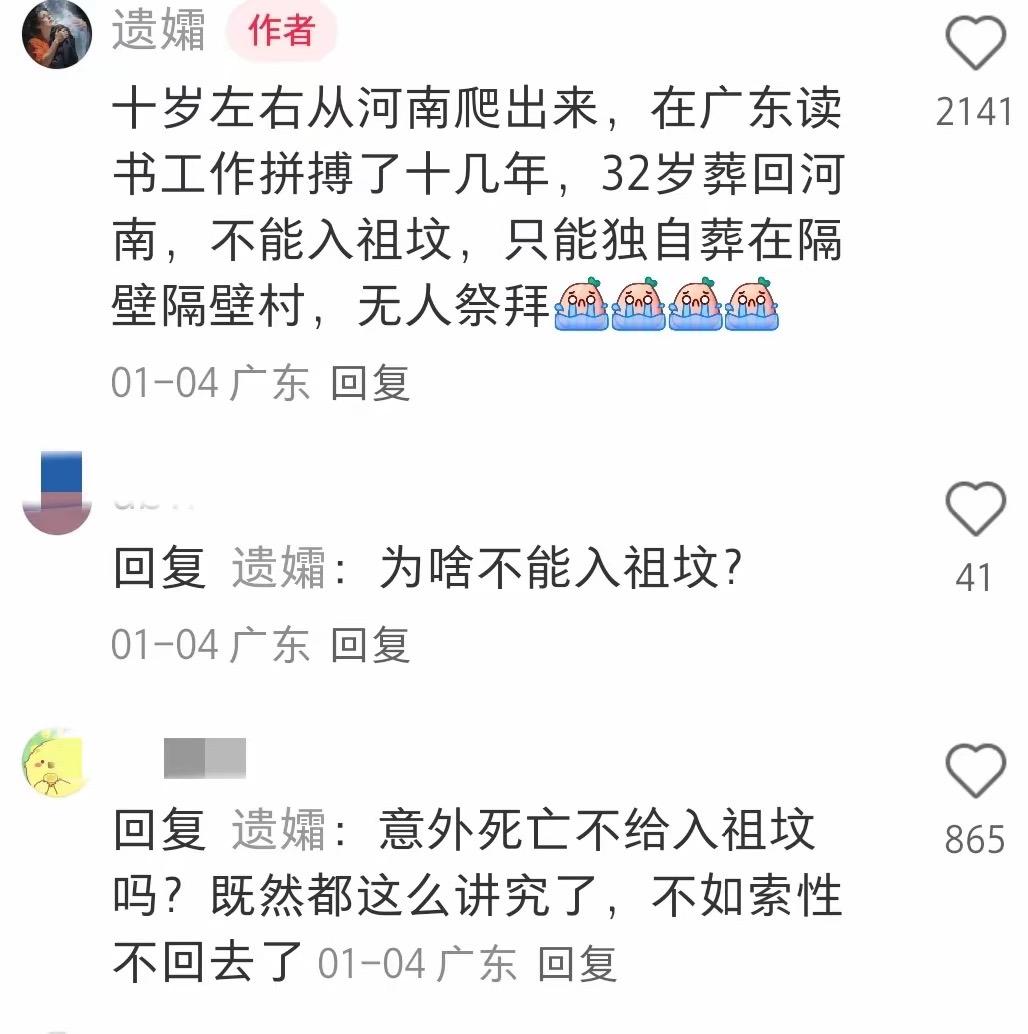Reply to the 意外死亡不给入祖坟 comment
This screenshot has height=1034, width=1028.
pos(577,964)
